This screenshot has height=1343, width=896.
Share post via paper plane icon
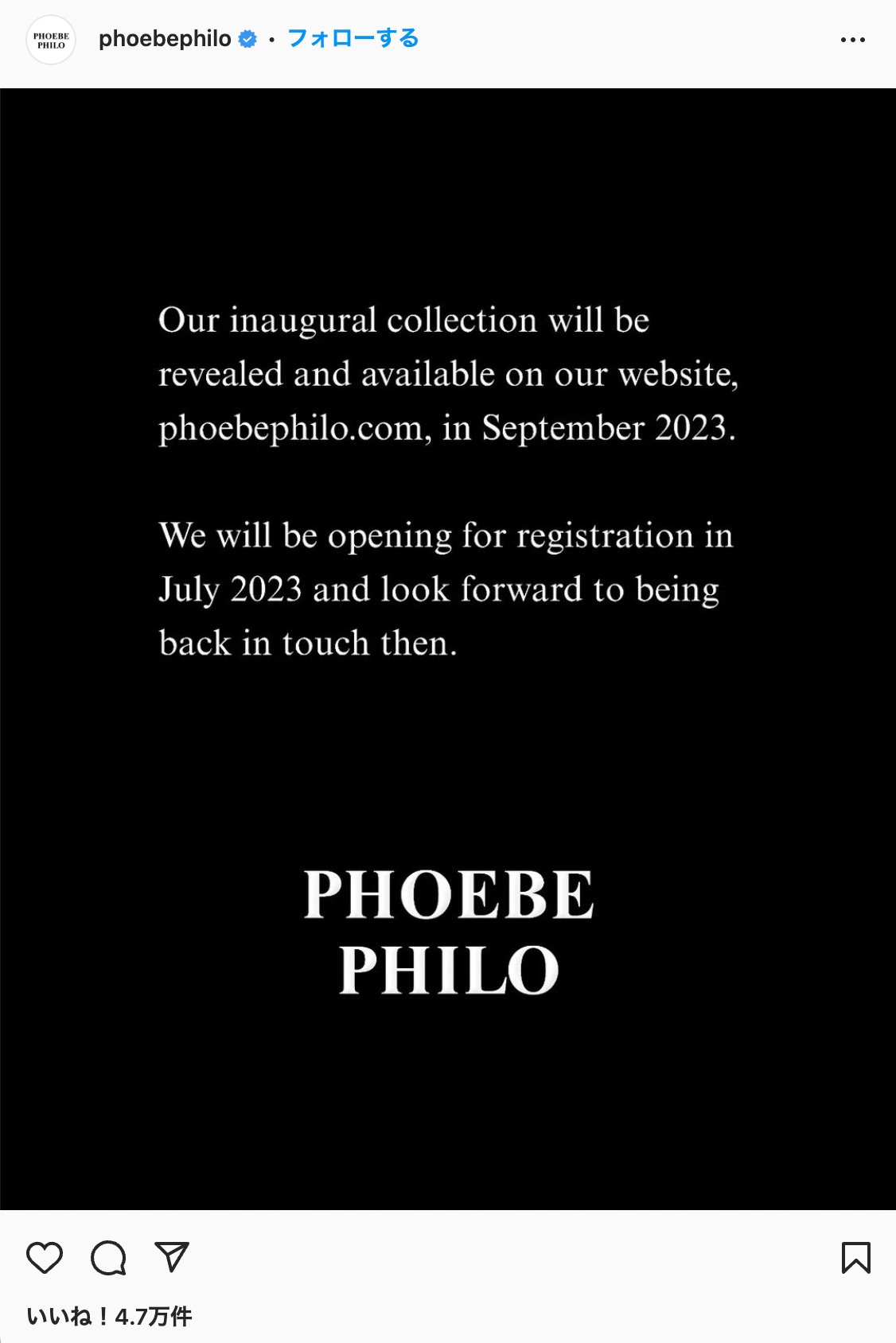point(172,1257)
